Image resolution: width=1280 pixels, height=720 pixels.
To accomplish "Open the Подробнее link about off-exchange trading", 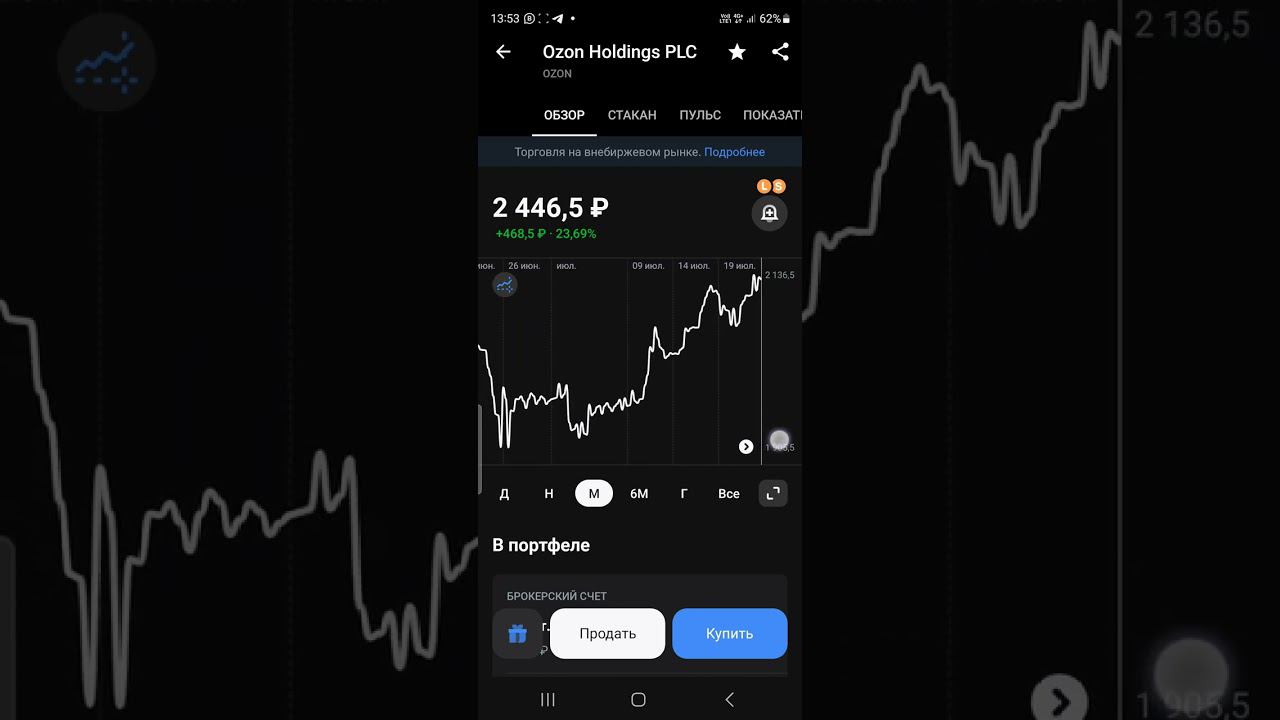I will [734, 152].
